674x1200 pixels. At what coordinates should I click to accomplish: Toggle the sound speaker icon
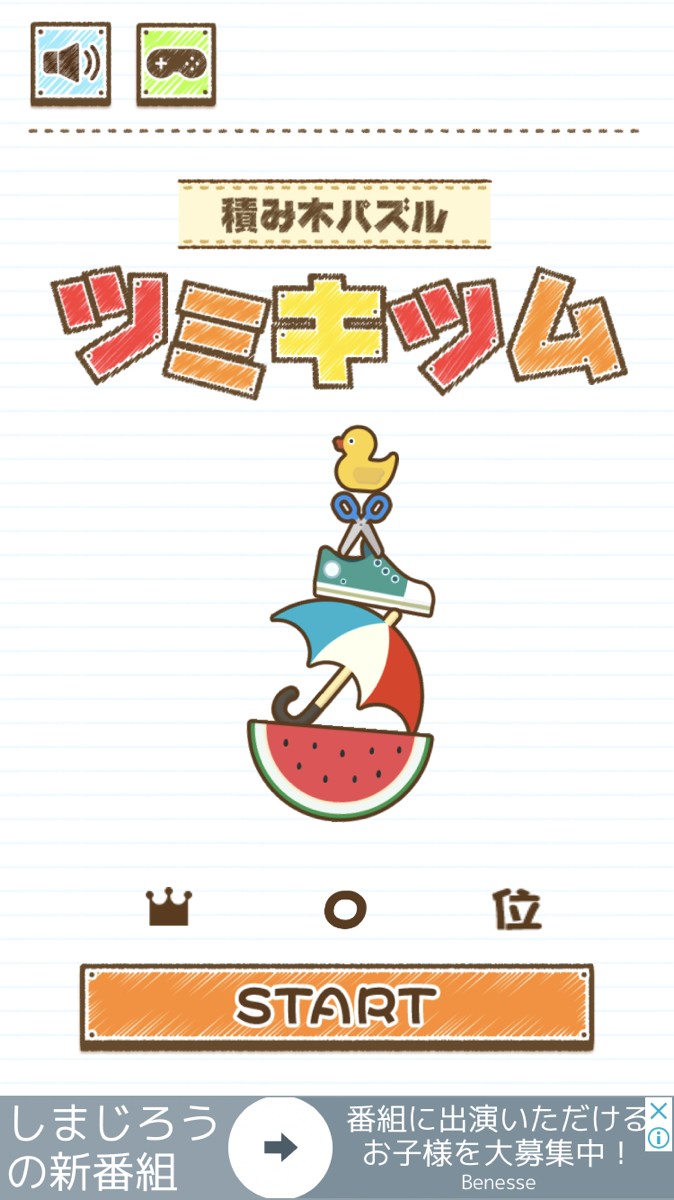coord(70,64)
